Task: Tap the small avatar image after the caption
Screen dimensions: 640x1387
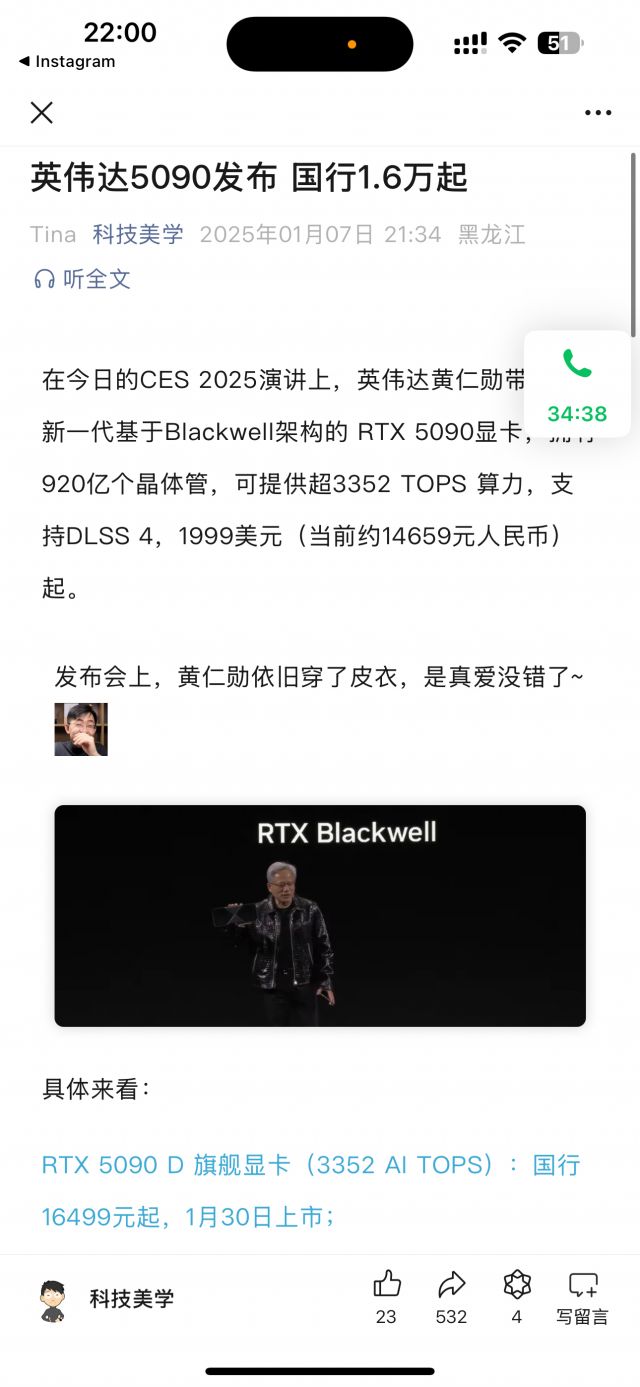Action: (x=81, y=729)
